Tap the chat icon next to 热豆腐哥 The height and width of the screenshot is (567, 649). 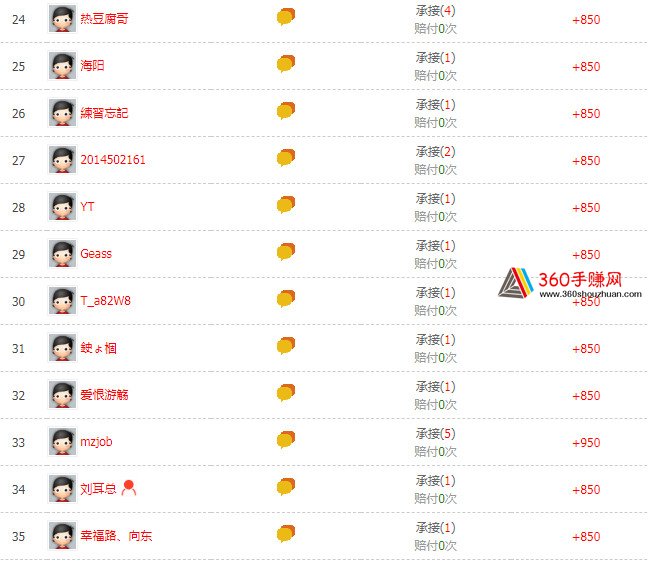286,17
